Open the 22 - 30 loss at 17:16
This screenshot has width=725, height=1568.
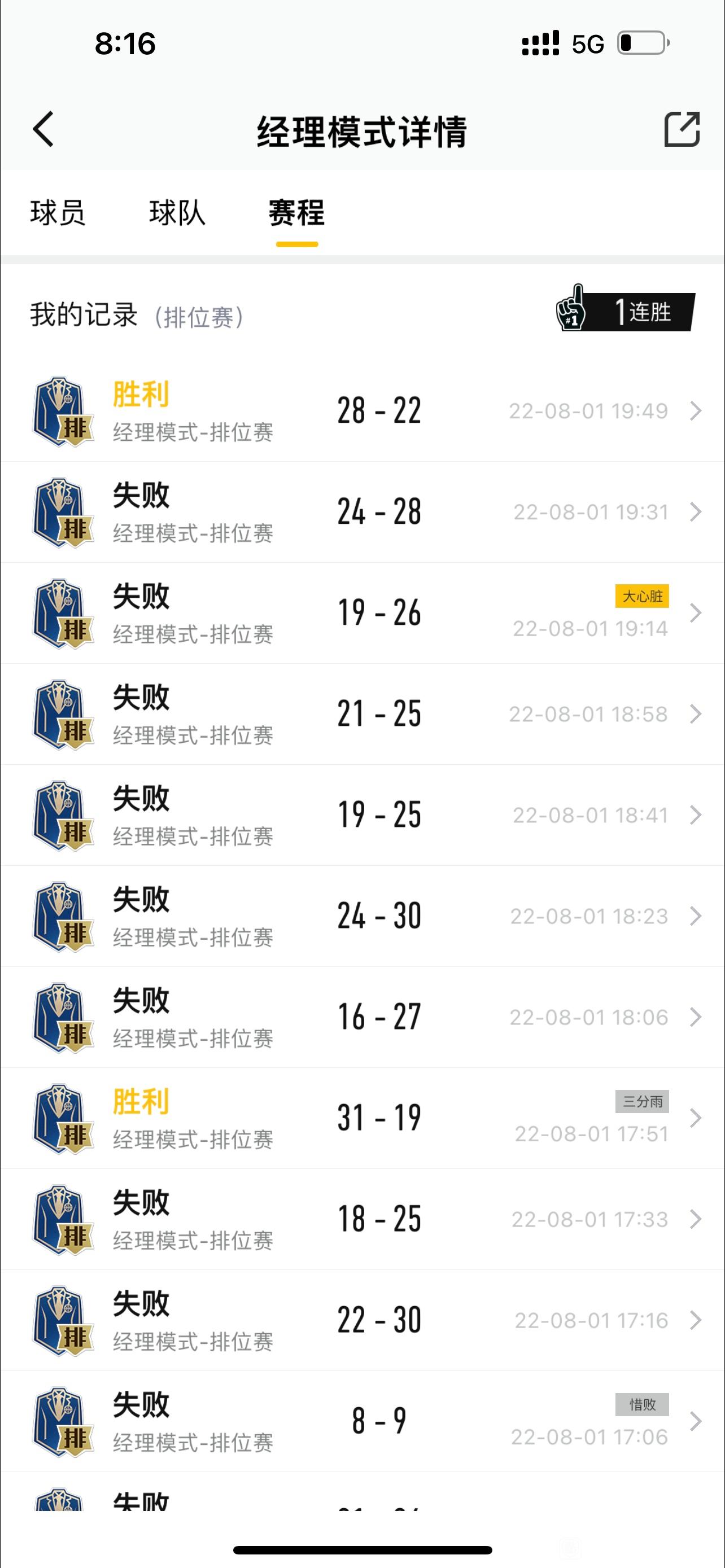(362, 1320)
